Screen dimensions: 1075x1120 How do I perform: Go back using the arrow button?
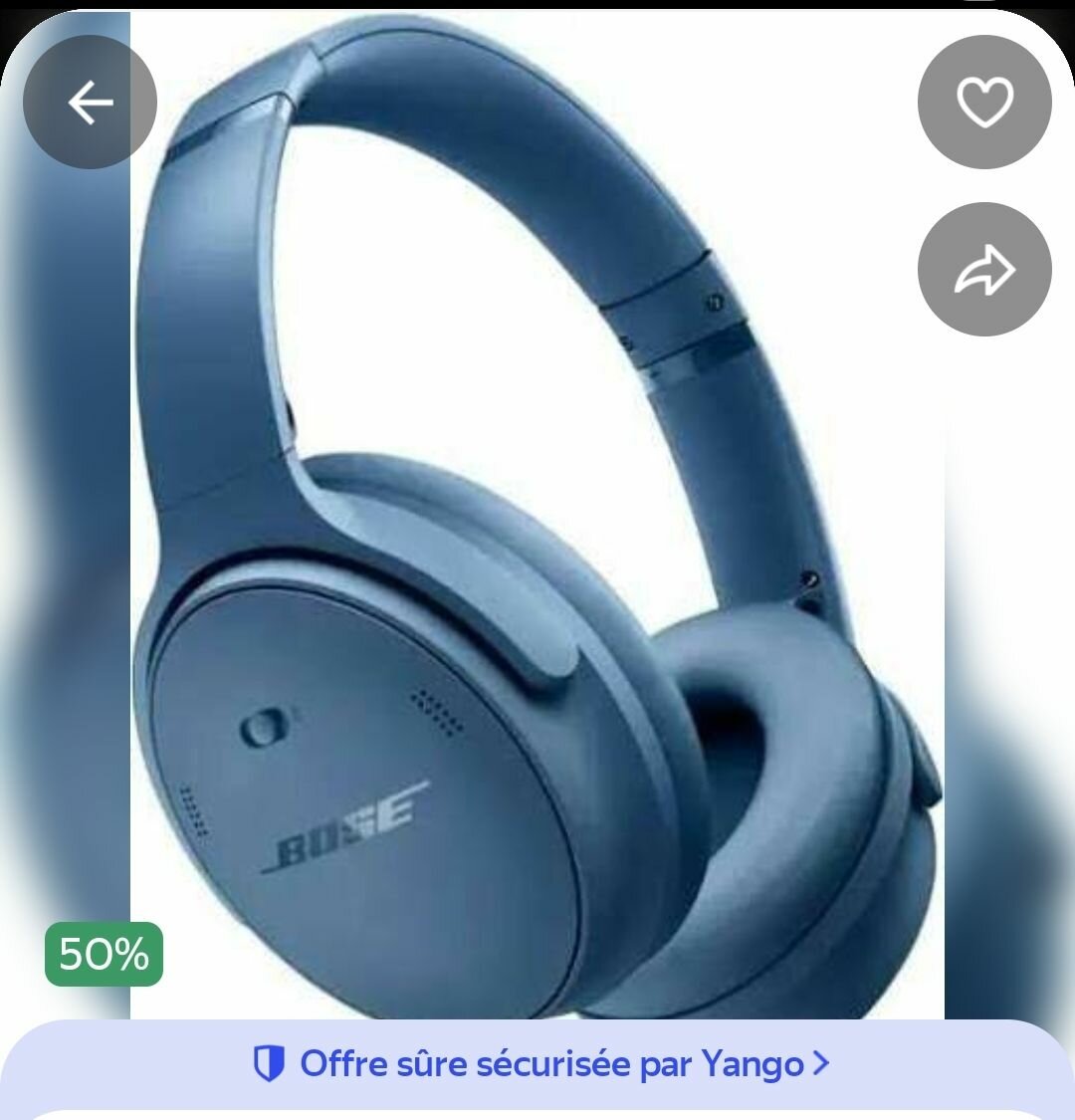coord(90,103)
